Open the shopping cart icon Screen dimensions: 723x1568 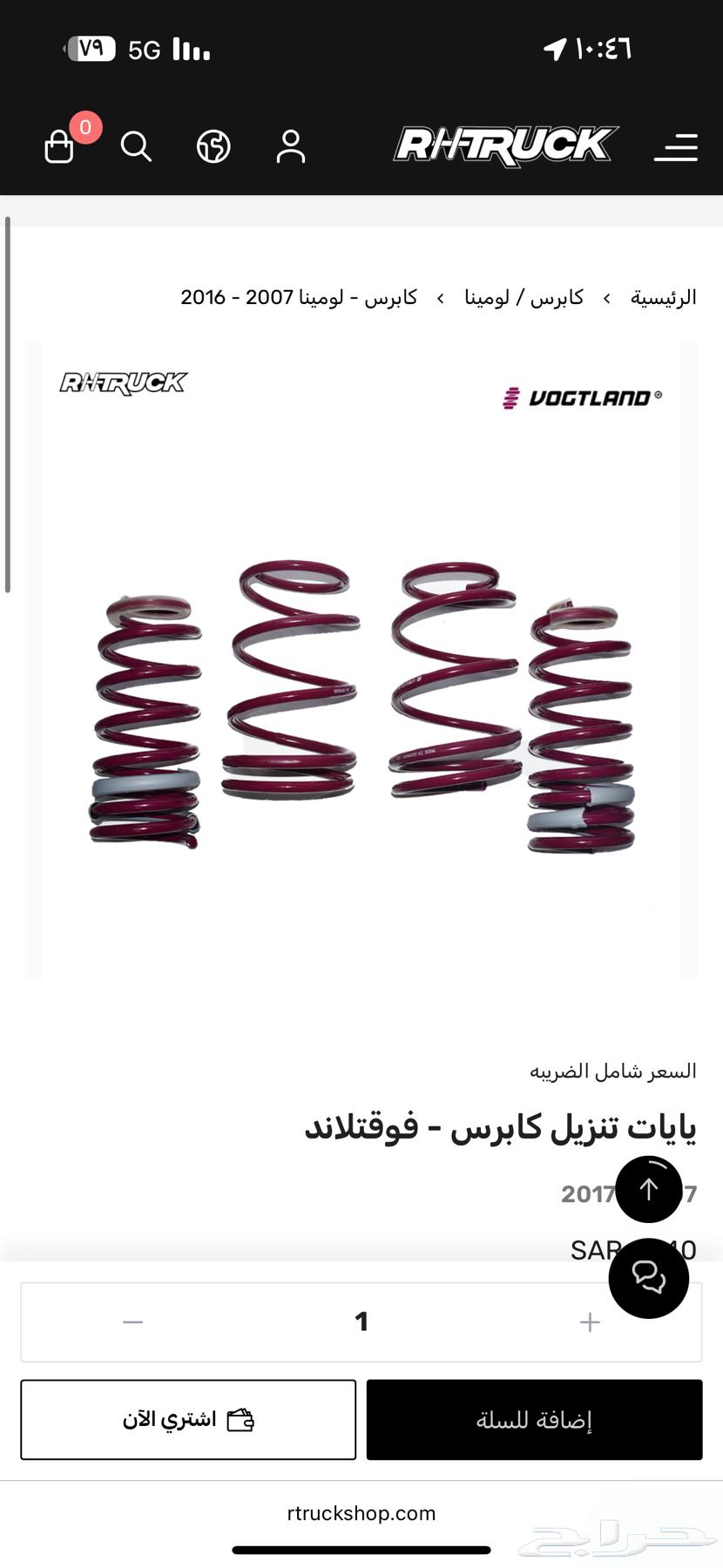(x=57, y=146)
